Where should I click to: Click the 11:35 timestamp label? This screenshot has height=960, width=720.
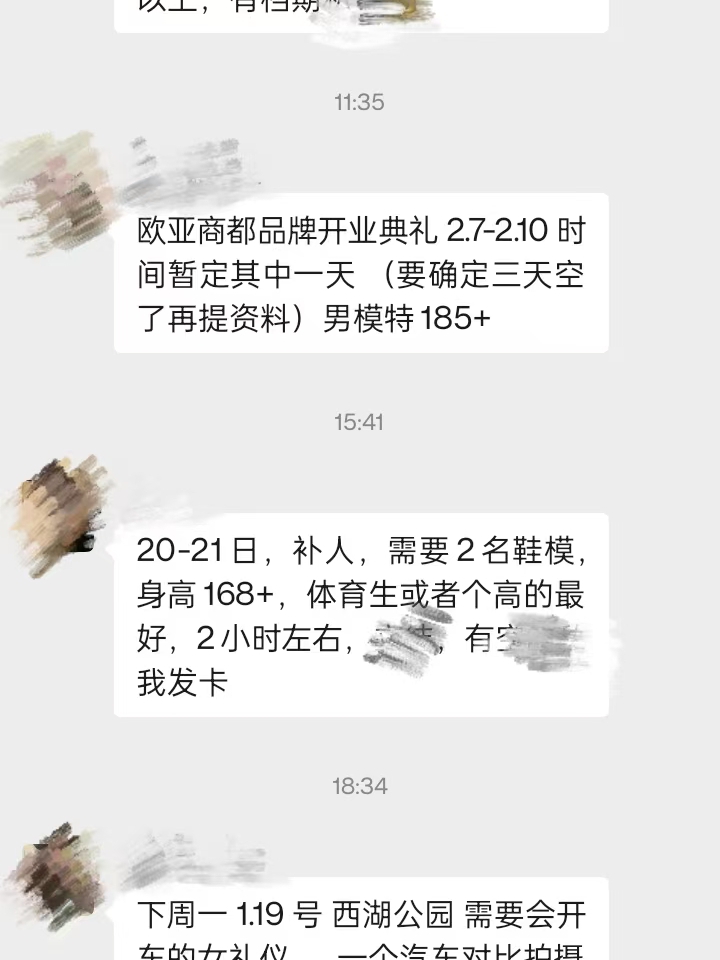click(x=358, y=100)
